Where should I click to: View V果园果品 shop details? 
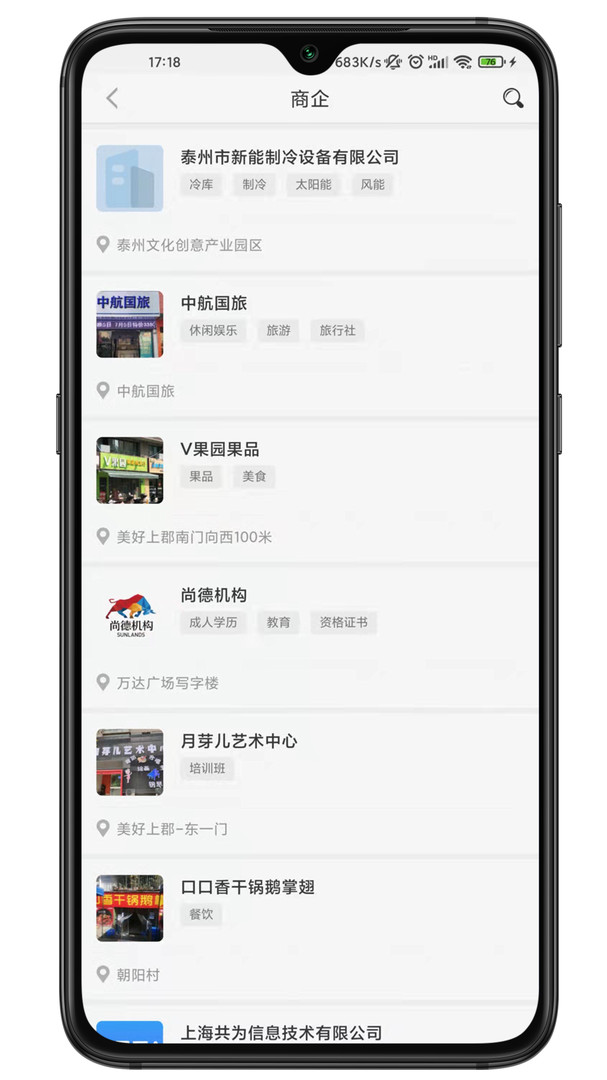click(310, 492)
